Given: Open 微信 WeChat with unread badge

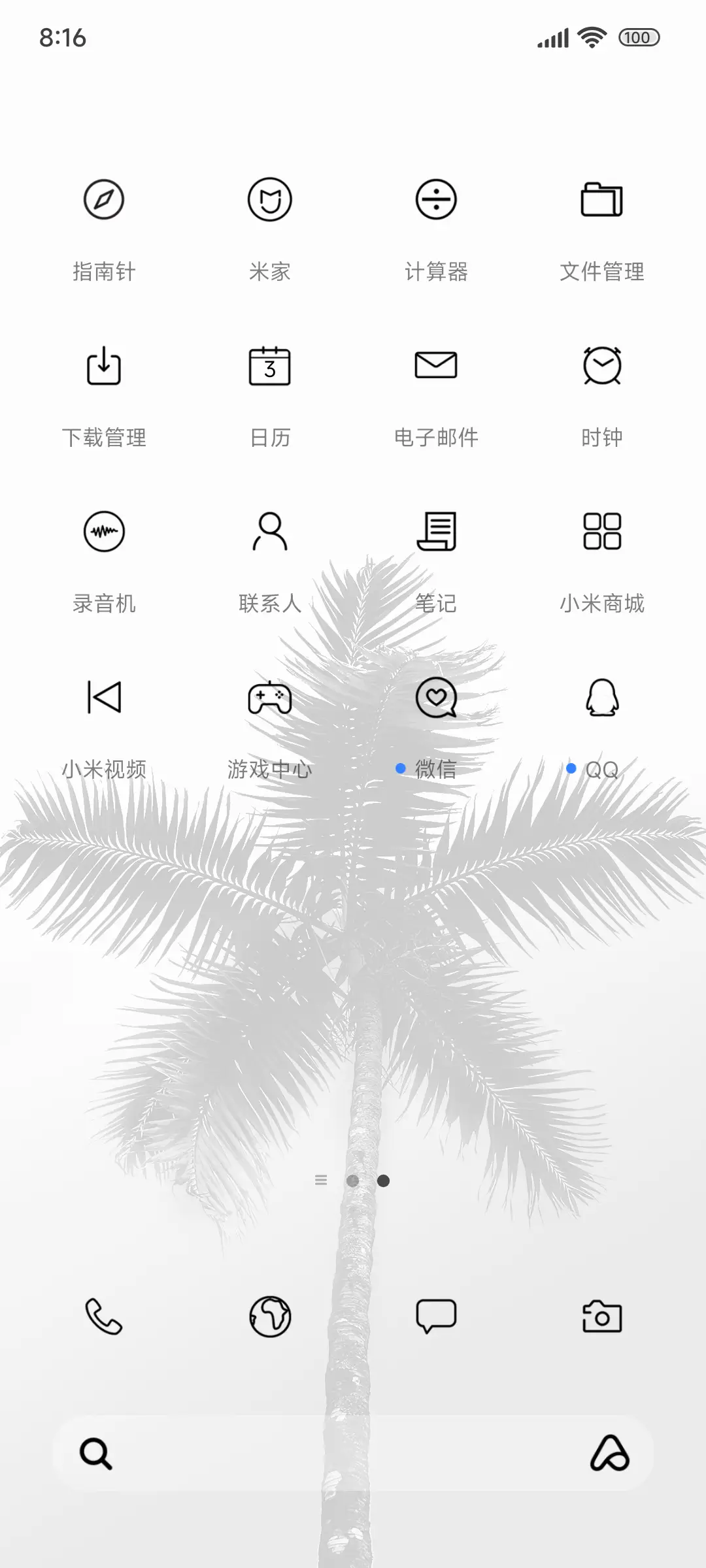Looking at the screenshot, I should (436, 699).
